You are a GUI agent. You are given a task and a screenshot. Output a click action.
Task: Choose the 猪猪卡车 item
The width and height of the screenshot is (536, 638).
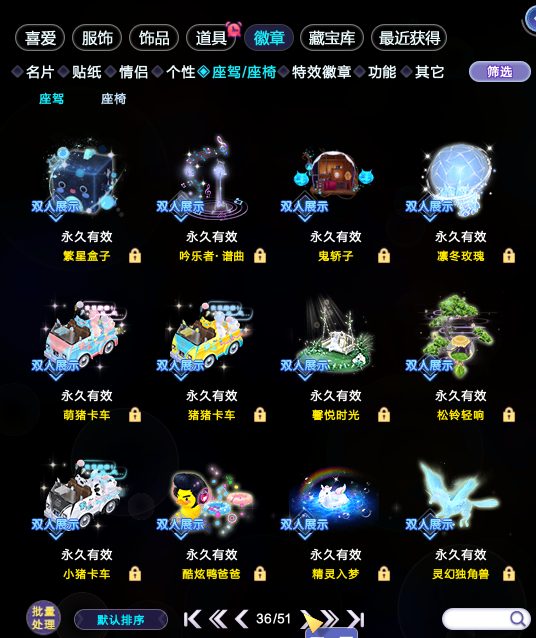click(x=211, y=360)
